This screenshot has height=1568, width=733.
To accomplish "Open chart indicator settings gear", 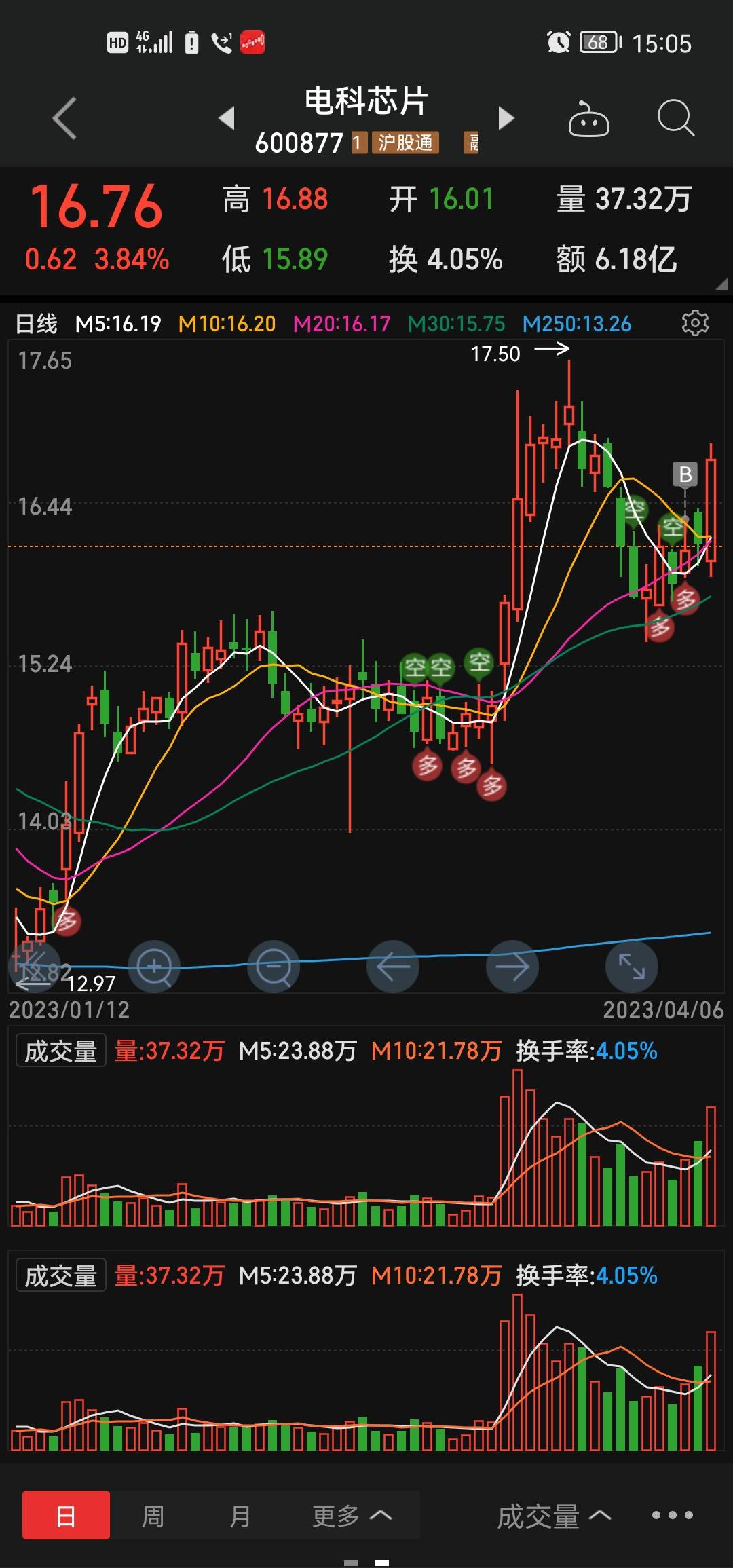I will (x=695, y=323).
